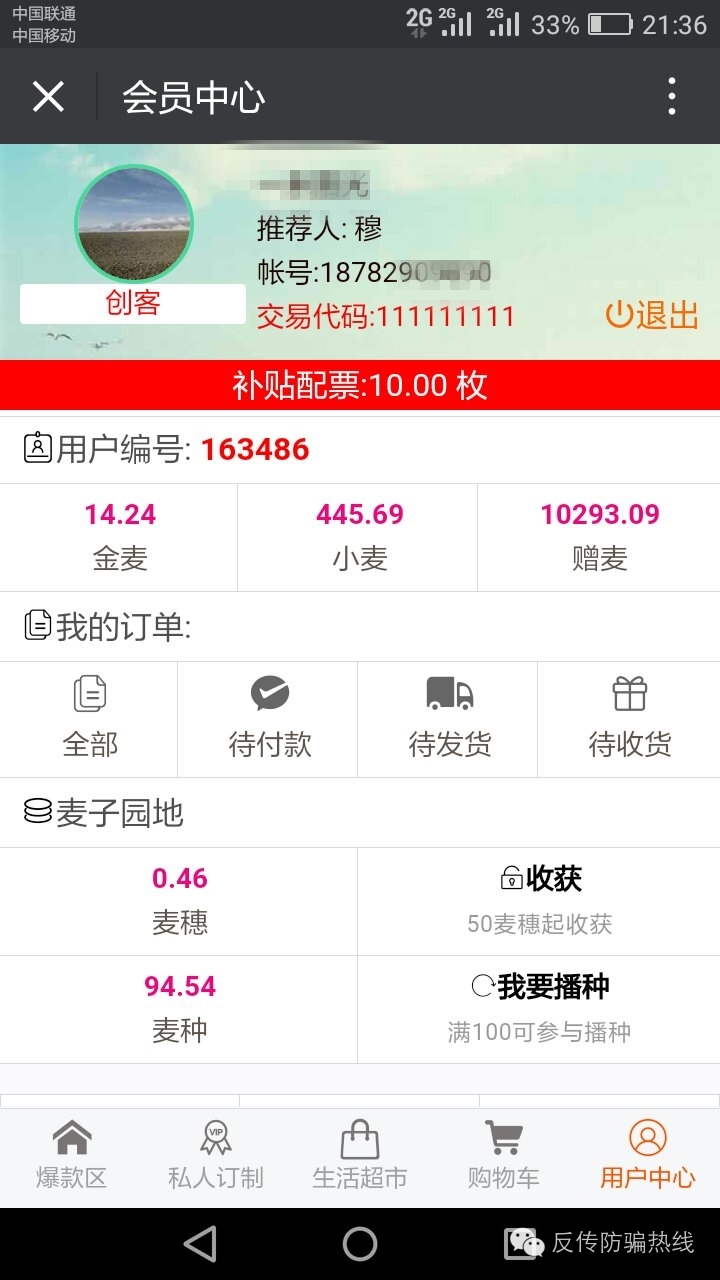Go back with system back button
This screenshot has height=1280, width=720.
(x=200, y=1244)
